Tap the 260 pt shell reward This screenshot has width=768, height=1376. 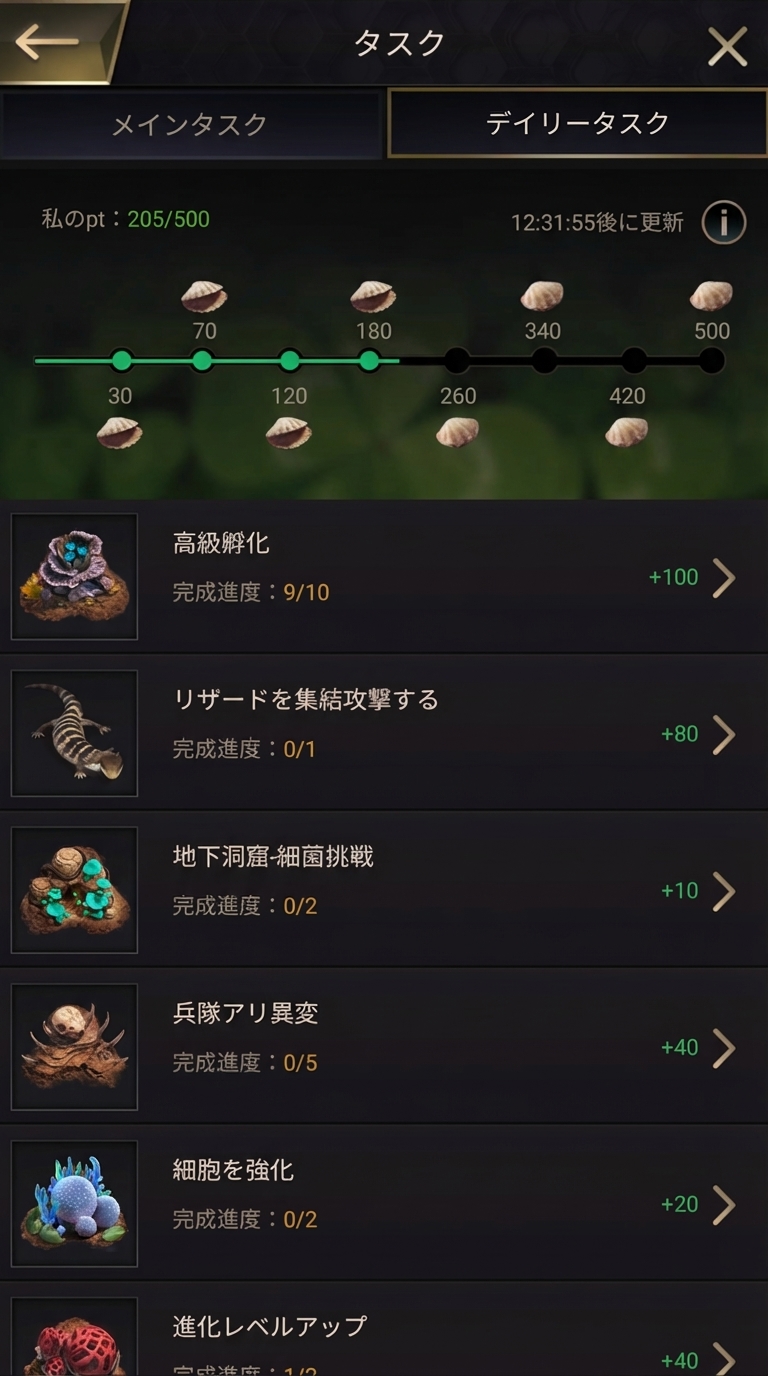point(457,432)
